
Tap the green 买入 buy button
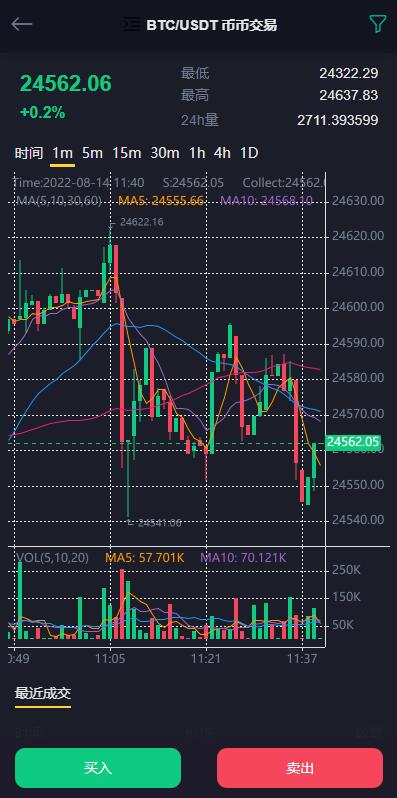coord(98,768)
